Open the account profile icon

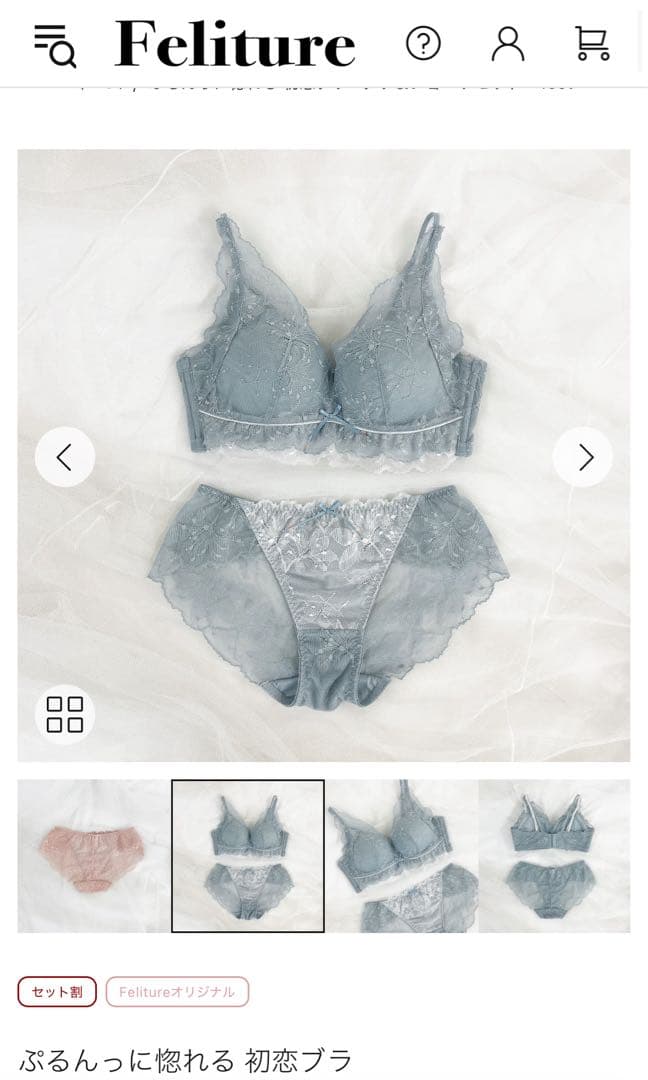[508, 43]
